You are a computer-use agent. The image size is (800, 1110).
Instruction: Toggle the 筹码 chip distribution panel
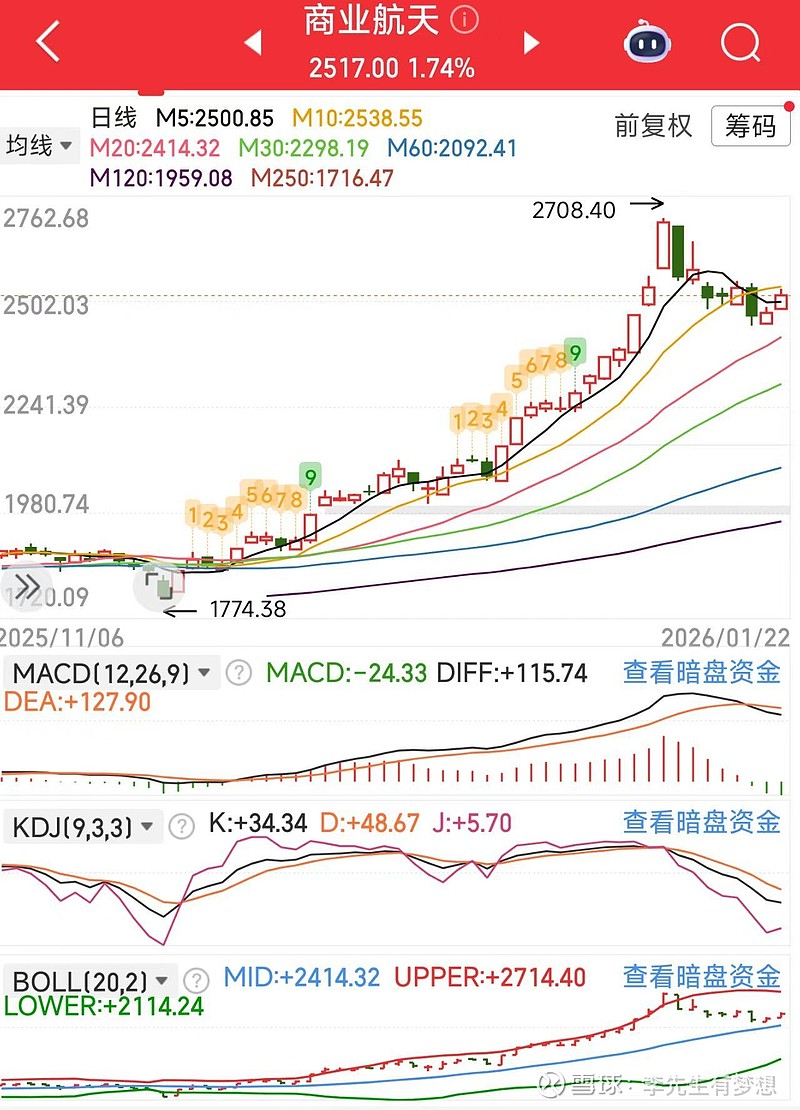pos(748,126)
